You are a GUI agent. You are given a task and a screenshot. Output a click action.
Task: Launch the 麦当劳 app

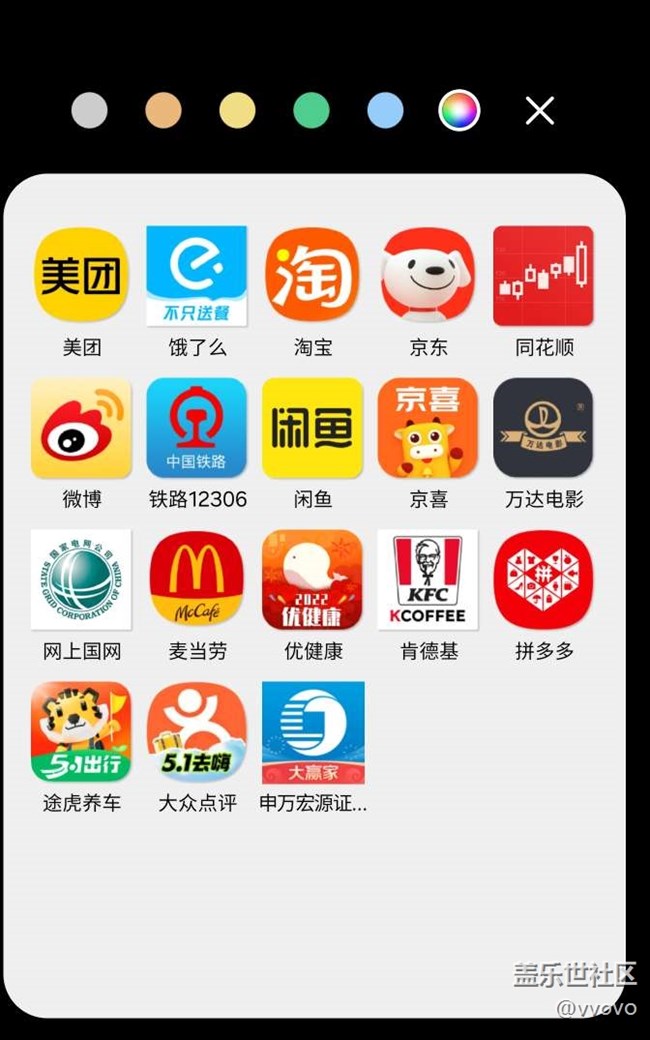coord(197,579)
